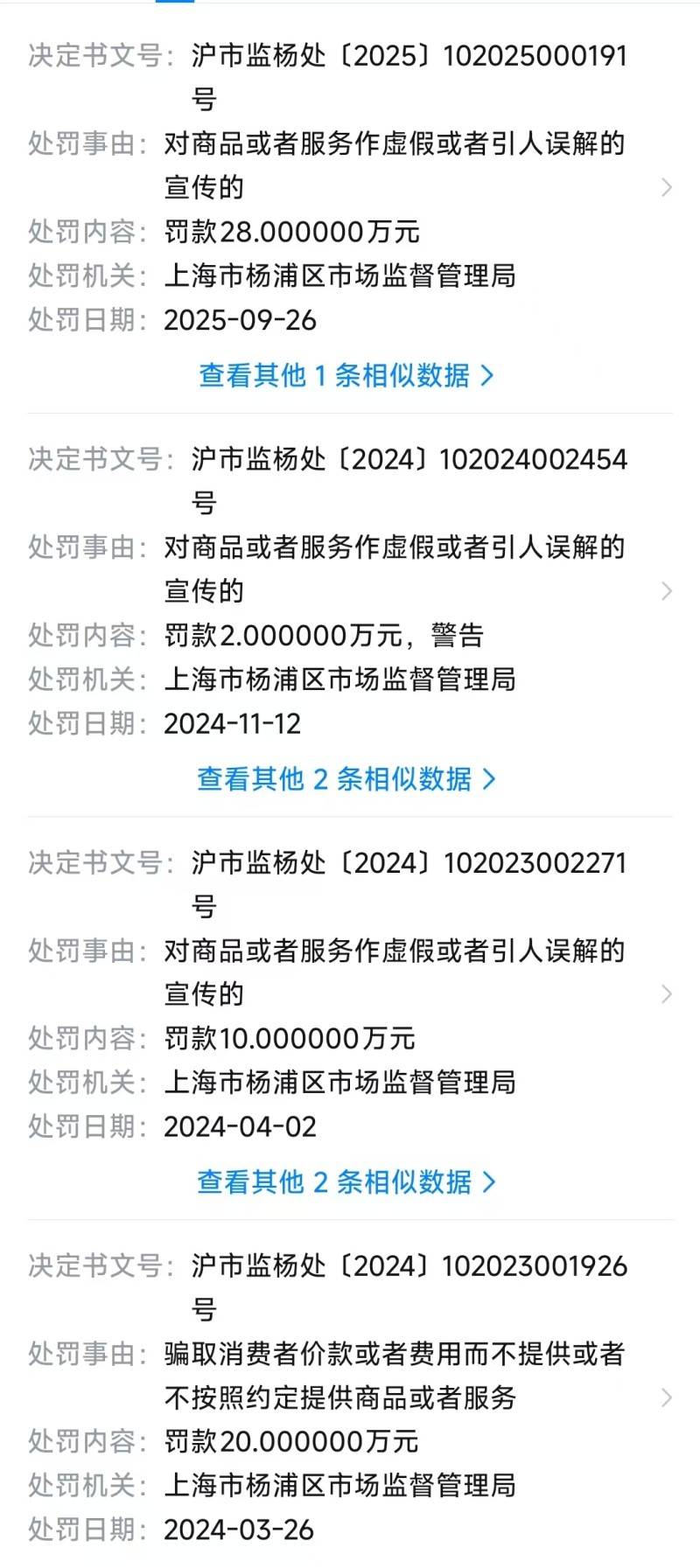Click penalty reason 骗取消费者价款 in last record

click(x=391, y=1351)
